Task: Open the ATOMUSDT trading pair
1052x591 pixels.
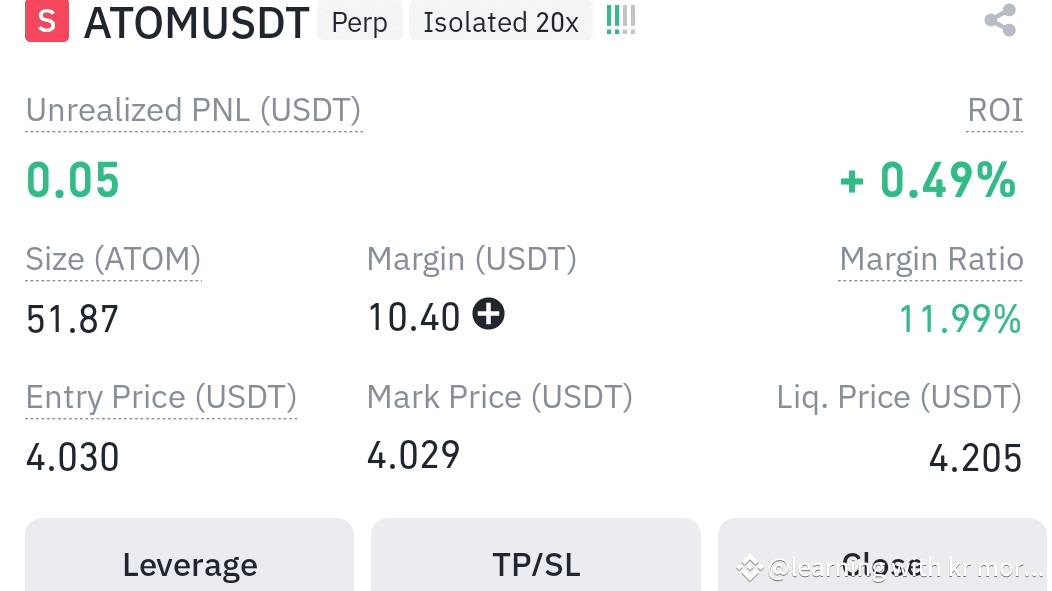Action: [x=196, y=23]
